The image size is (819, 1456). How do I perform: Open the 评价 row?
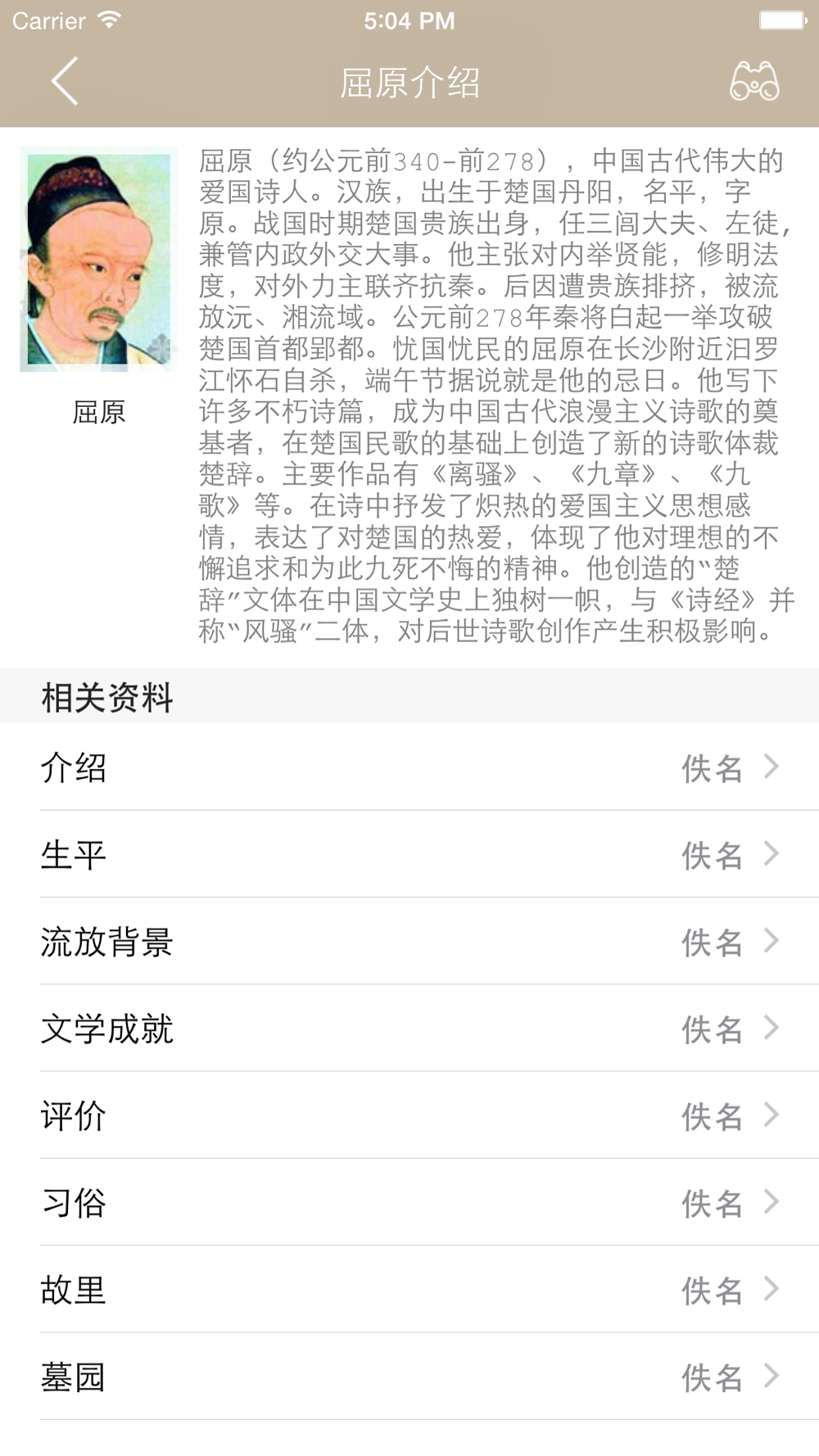[409, 1115]
